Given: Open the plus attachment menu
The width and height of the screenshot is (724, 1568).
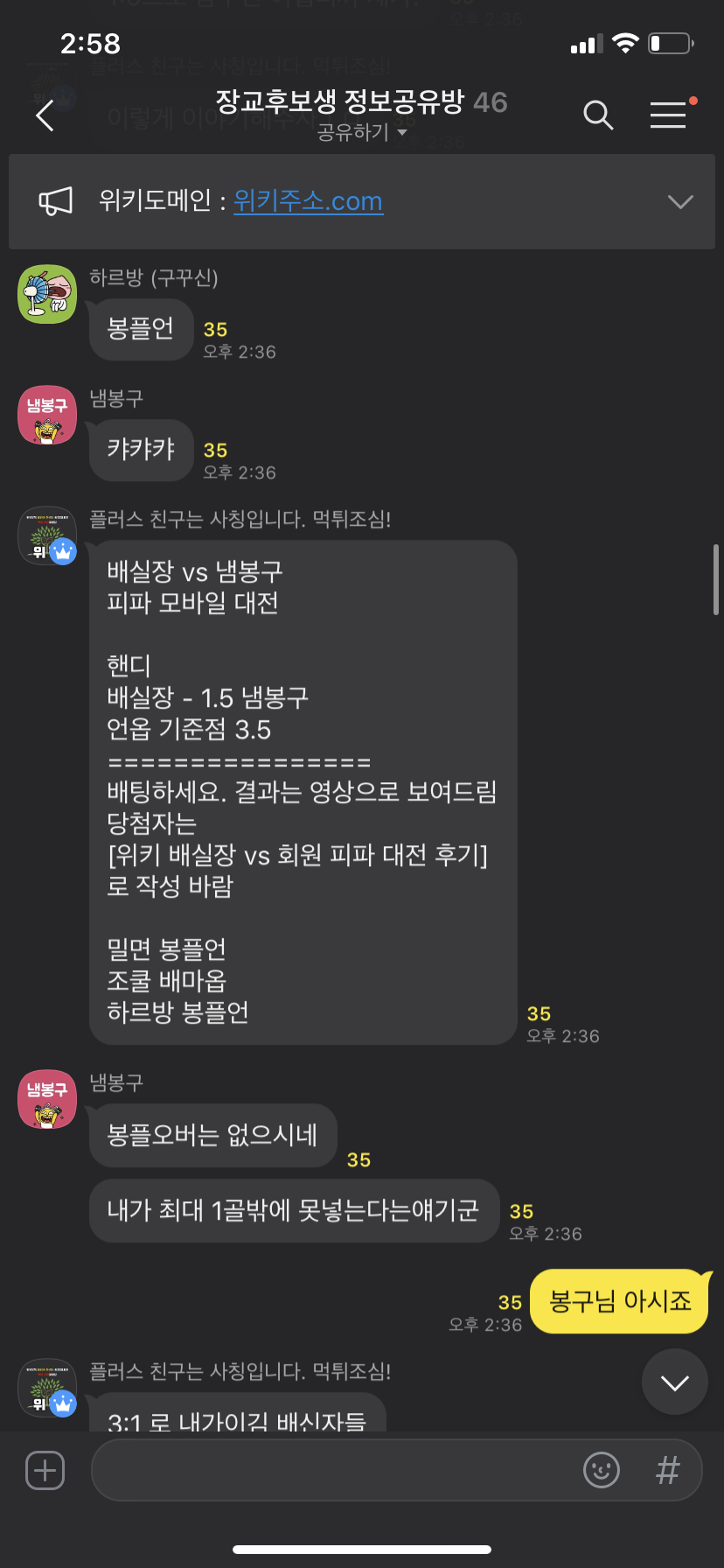Looking at the screenshot, I should click(45, 1470).
